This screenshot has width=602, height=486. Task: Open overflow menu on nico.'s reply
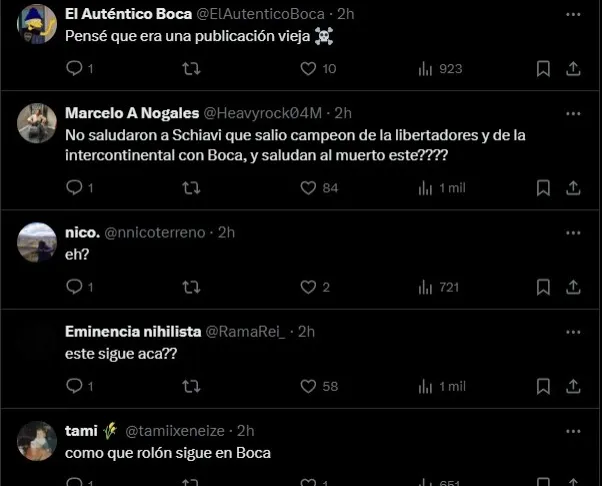[x=573, y=232]
